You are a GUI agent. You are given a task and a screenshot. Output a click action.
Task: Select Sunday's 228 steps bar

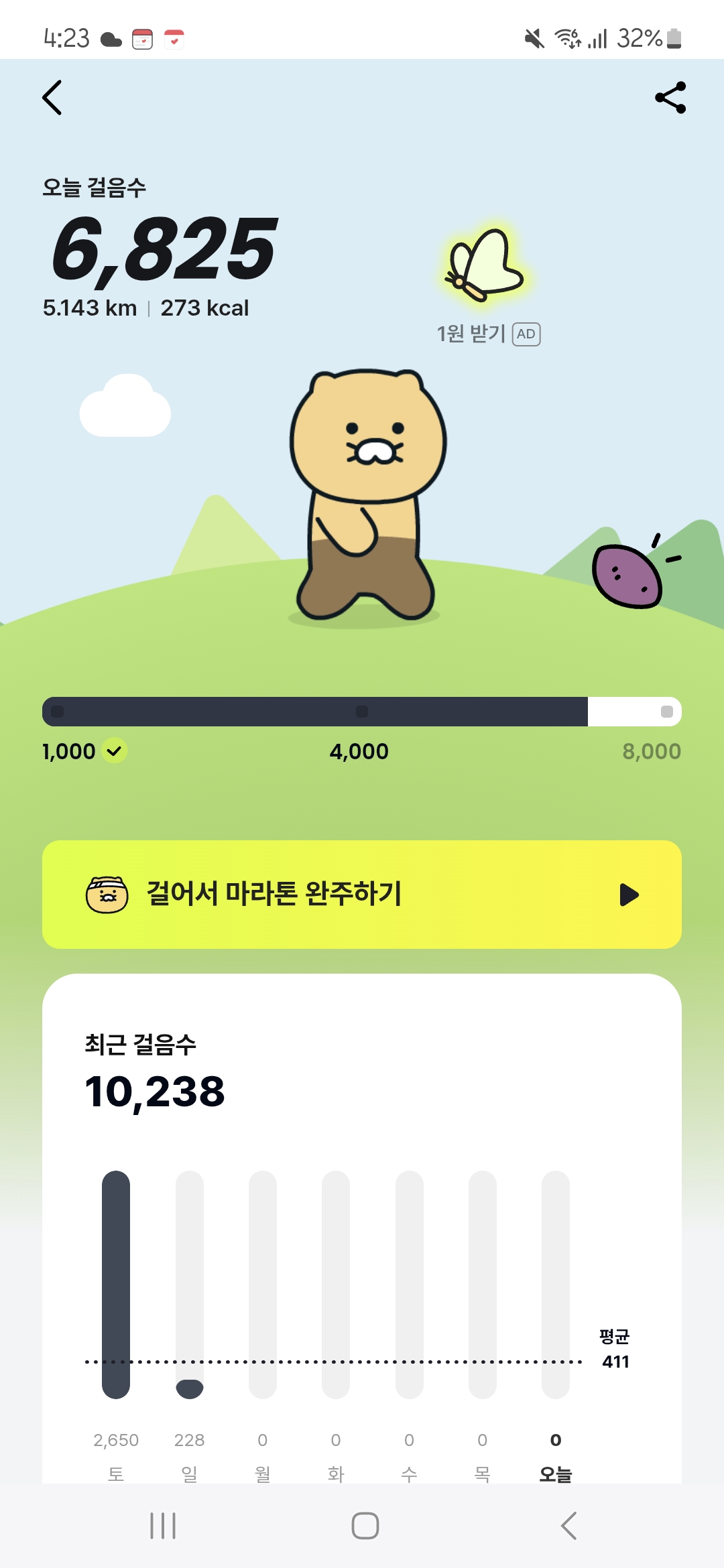point(190,1284)
